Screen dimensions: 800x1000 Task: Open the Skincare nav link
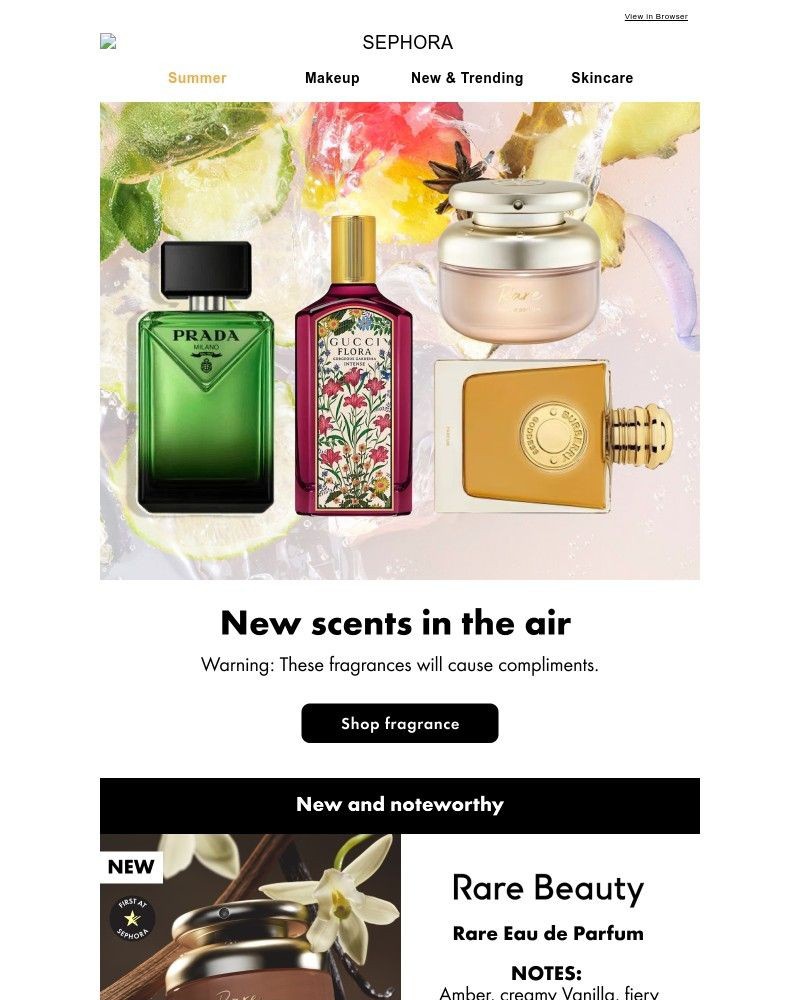click(x=601, y=77)
